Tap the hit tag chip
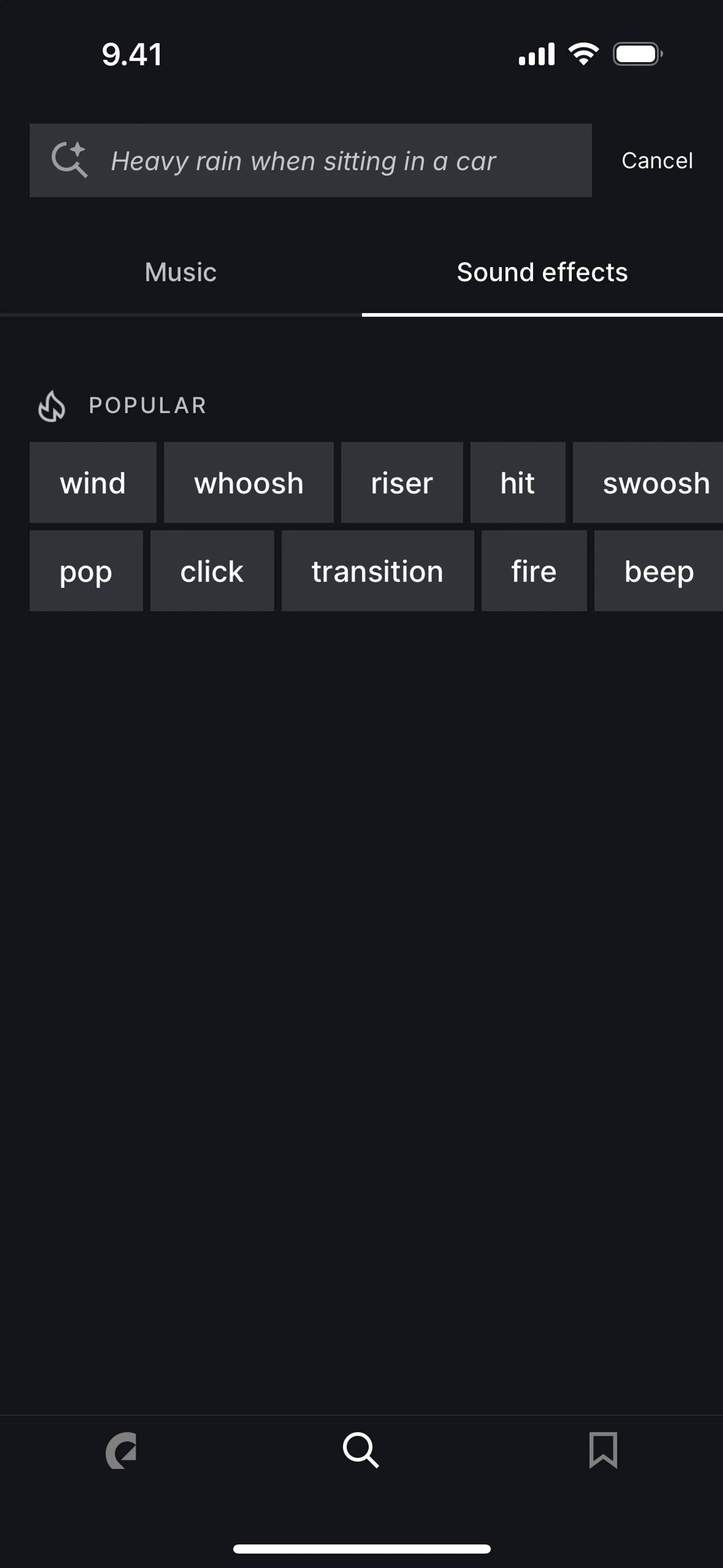 517,483
